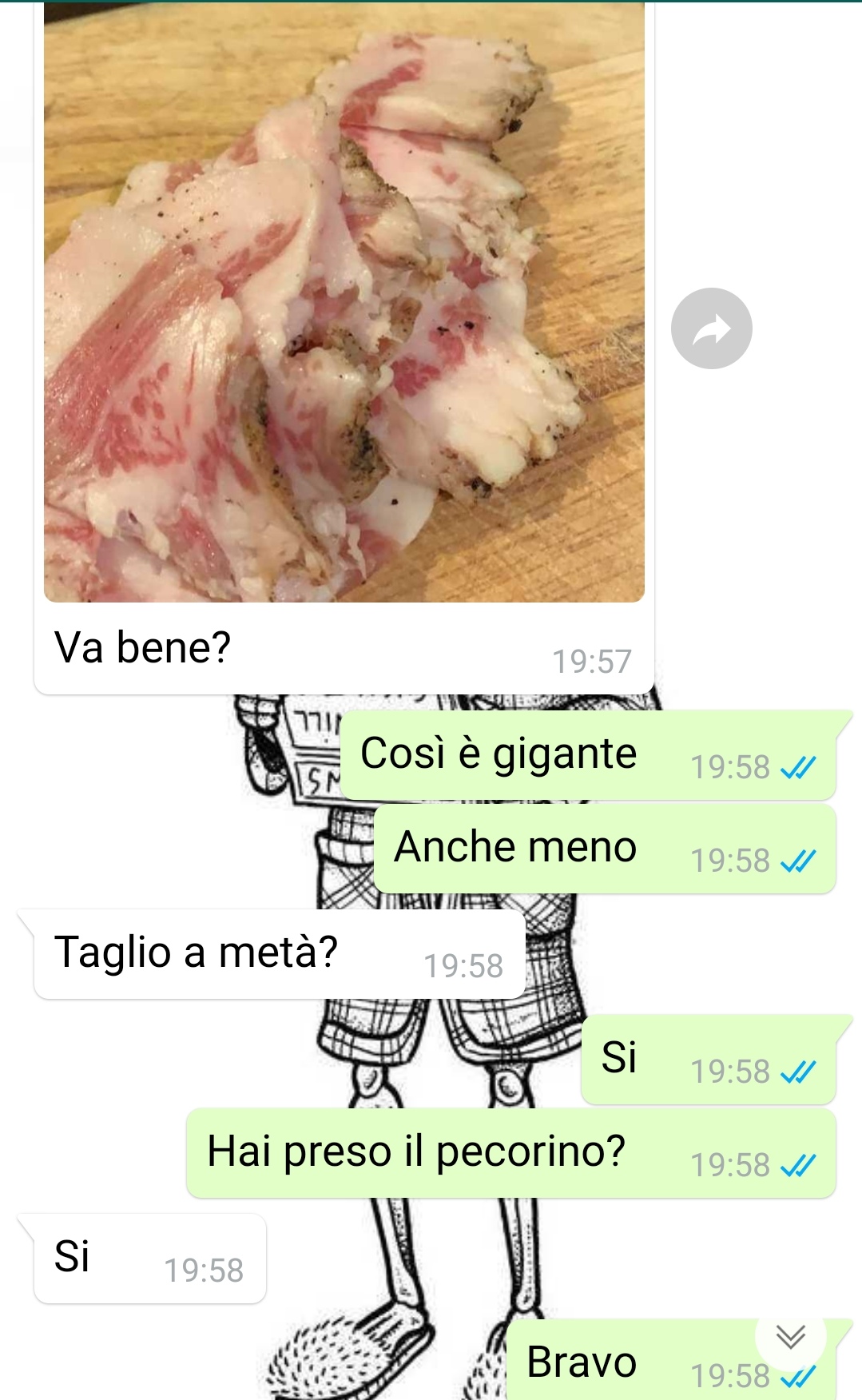
Task: Open the meat photo in full view
Action: (x=344, y=302)
